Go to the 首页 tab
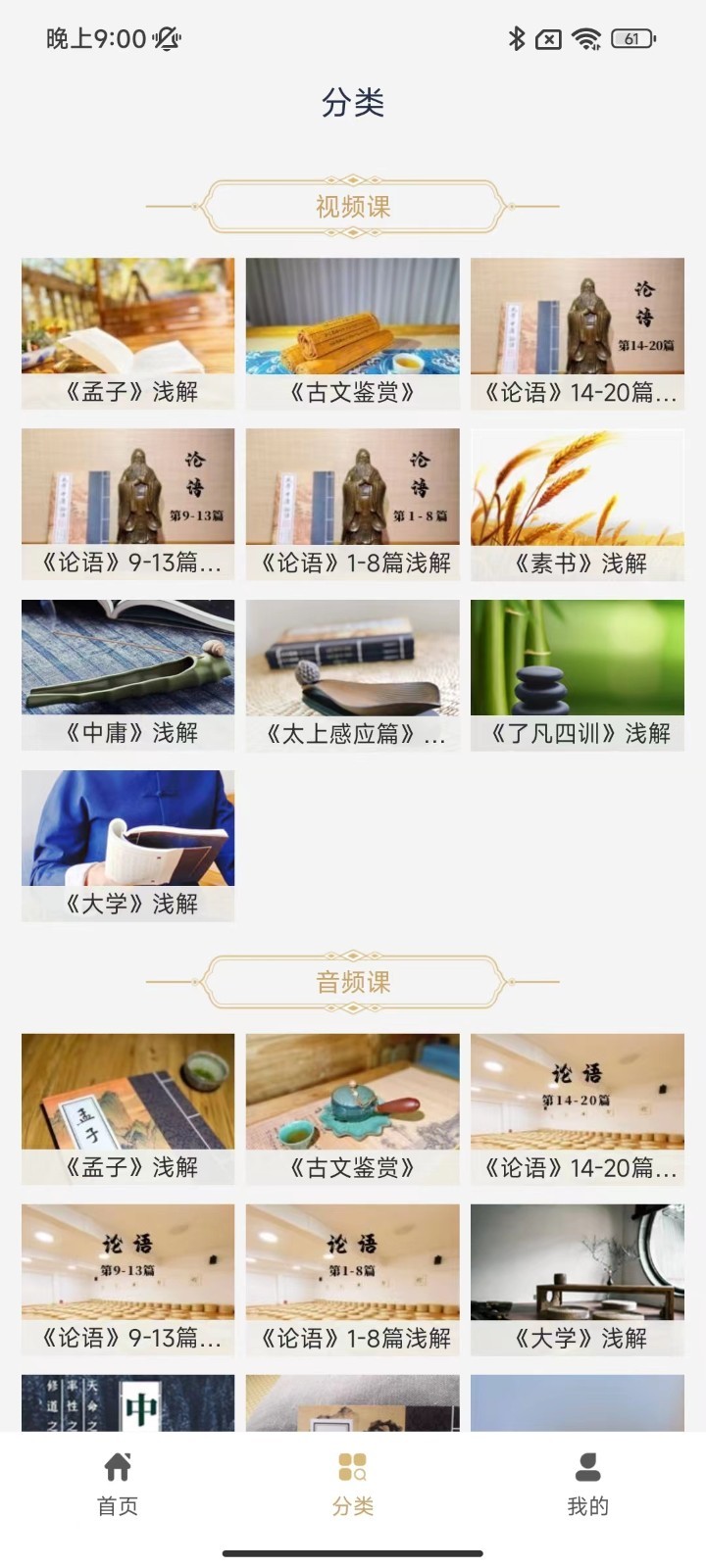Screen dimensions: 706x1568 coord(118,1484)
